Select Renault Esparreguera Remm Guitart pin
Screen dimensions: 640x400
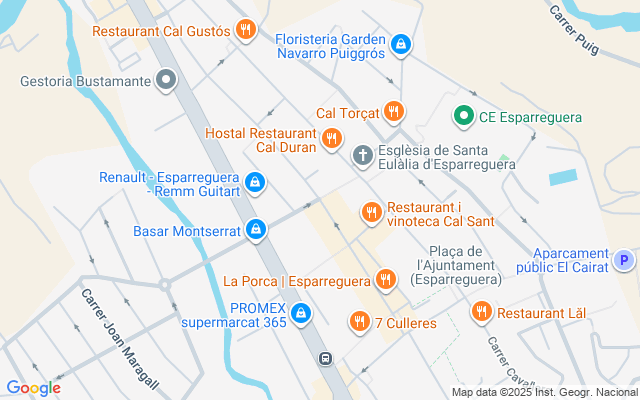click(x=256, y=182)
